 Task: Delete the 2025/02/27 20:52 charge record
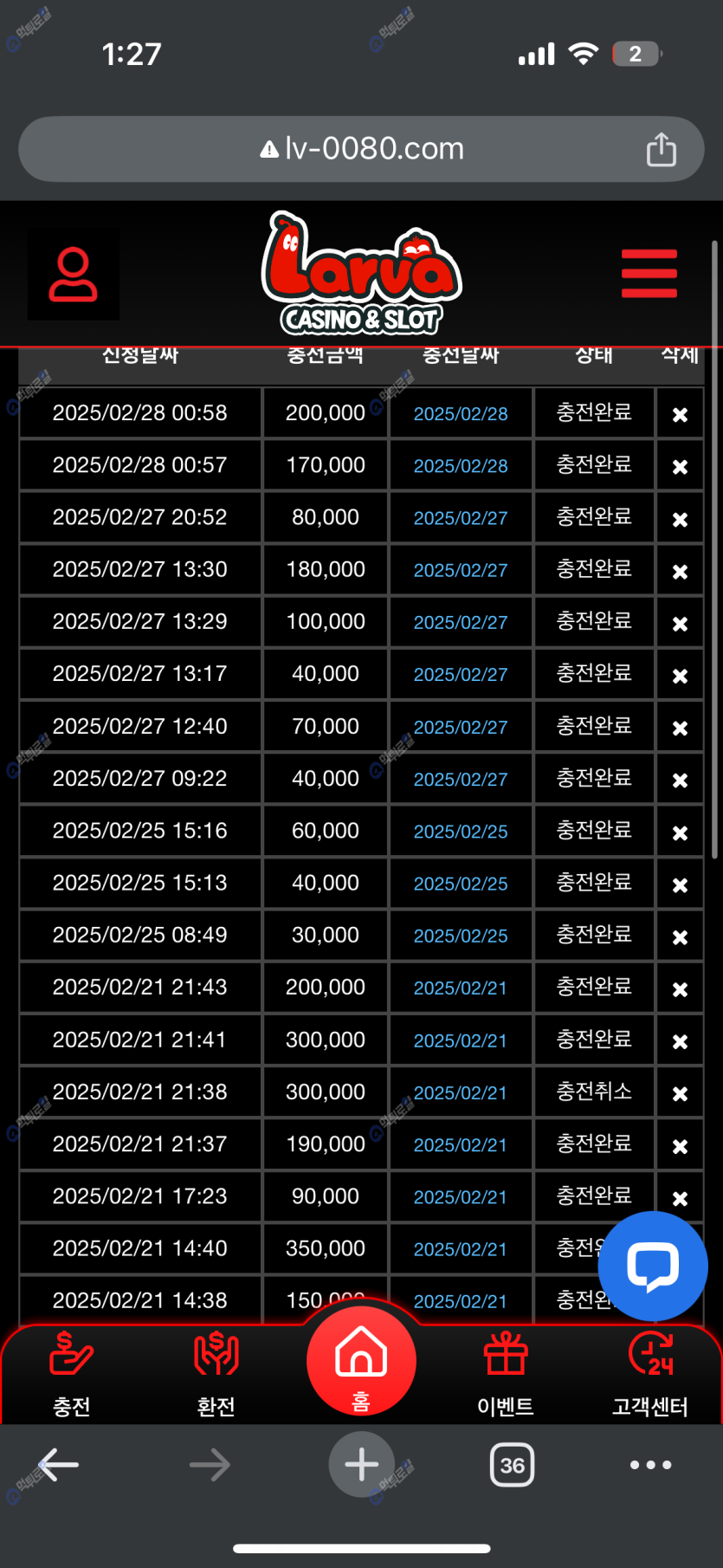680,519
